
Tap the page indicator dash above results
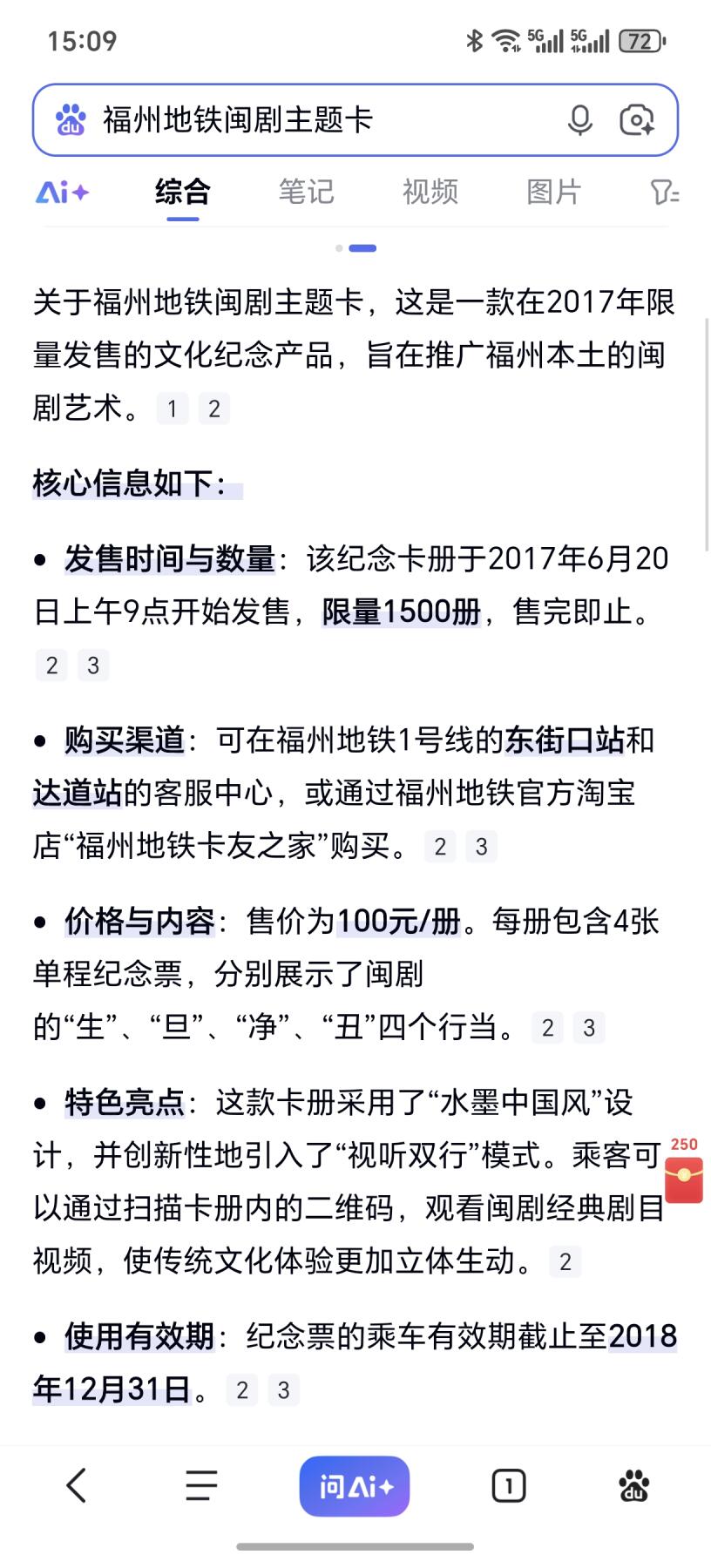[x=361, y=247]
